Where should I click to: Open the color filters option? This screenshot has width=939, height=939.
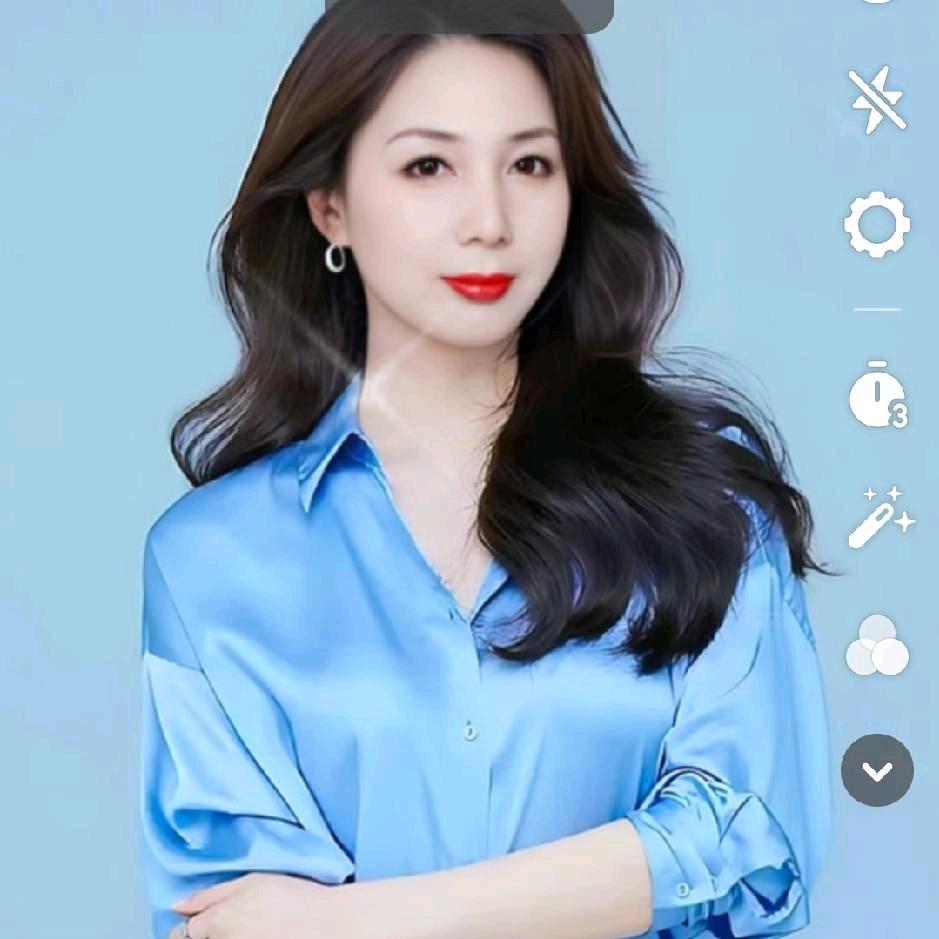(877, 647)
